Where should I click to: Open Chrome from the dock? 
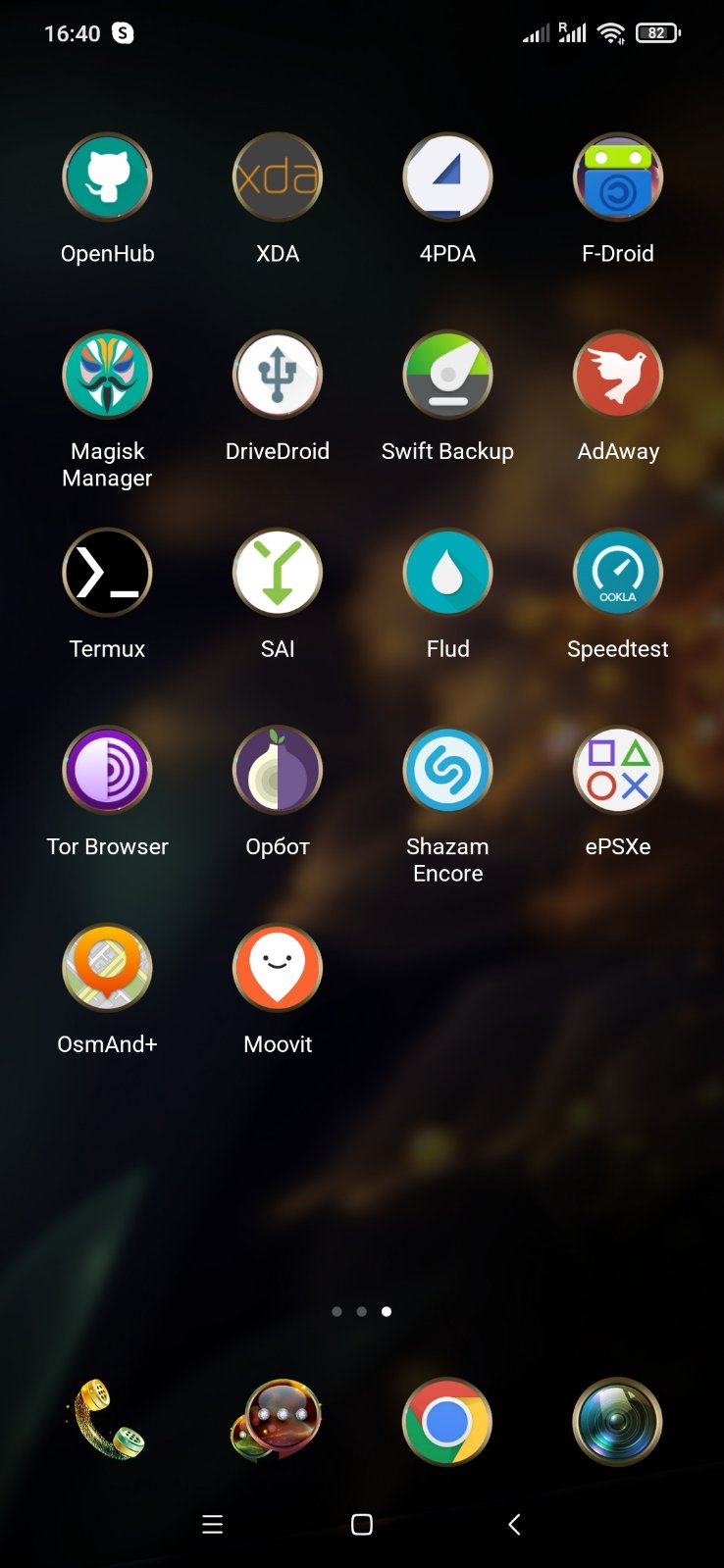tap(447, 1422)
